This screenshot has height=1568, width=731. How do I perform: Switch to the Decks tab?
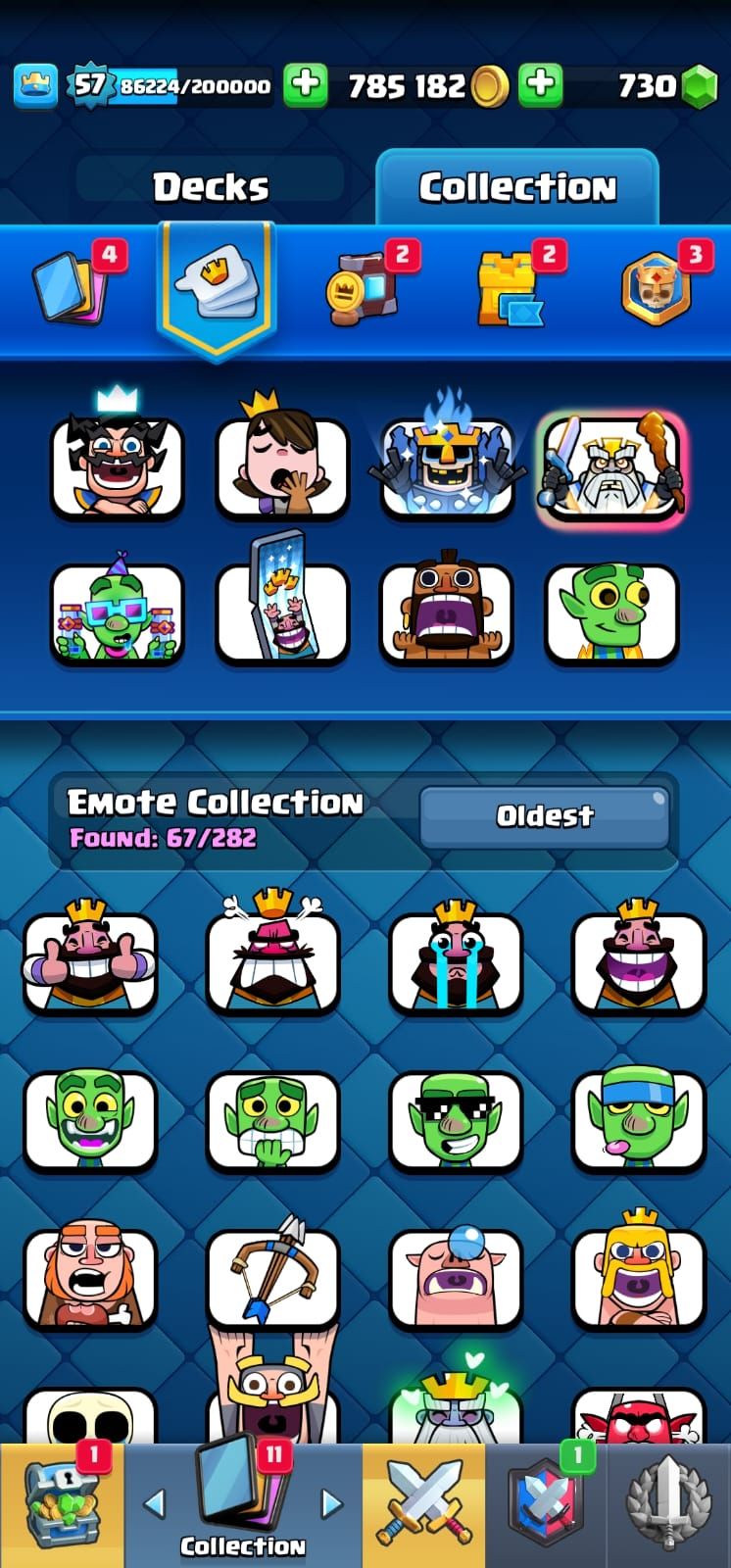pos(210,186)
